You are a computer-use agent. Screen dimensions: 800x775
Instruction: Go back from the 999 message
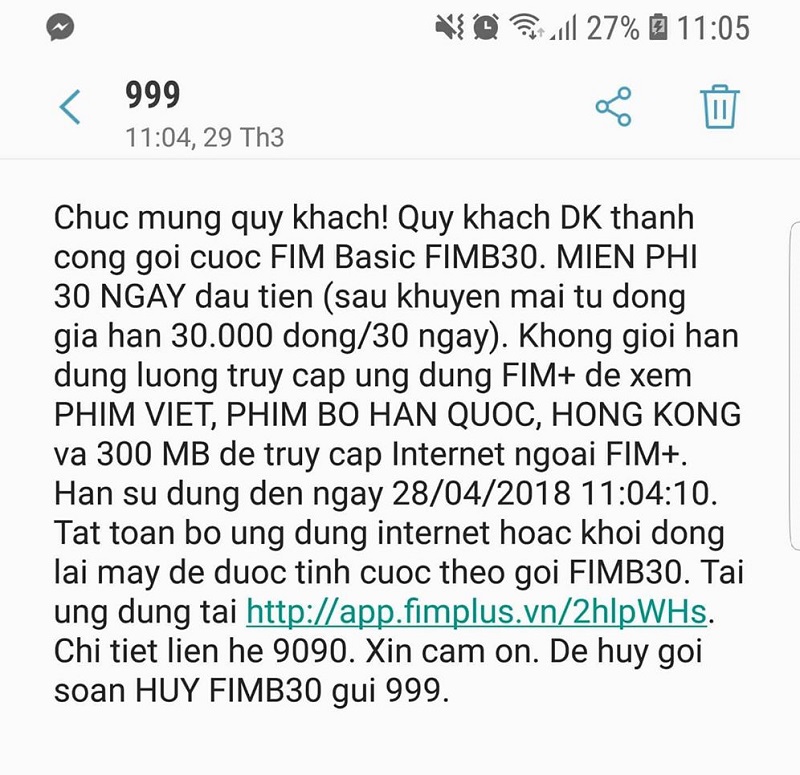69,106
